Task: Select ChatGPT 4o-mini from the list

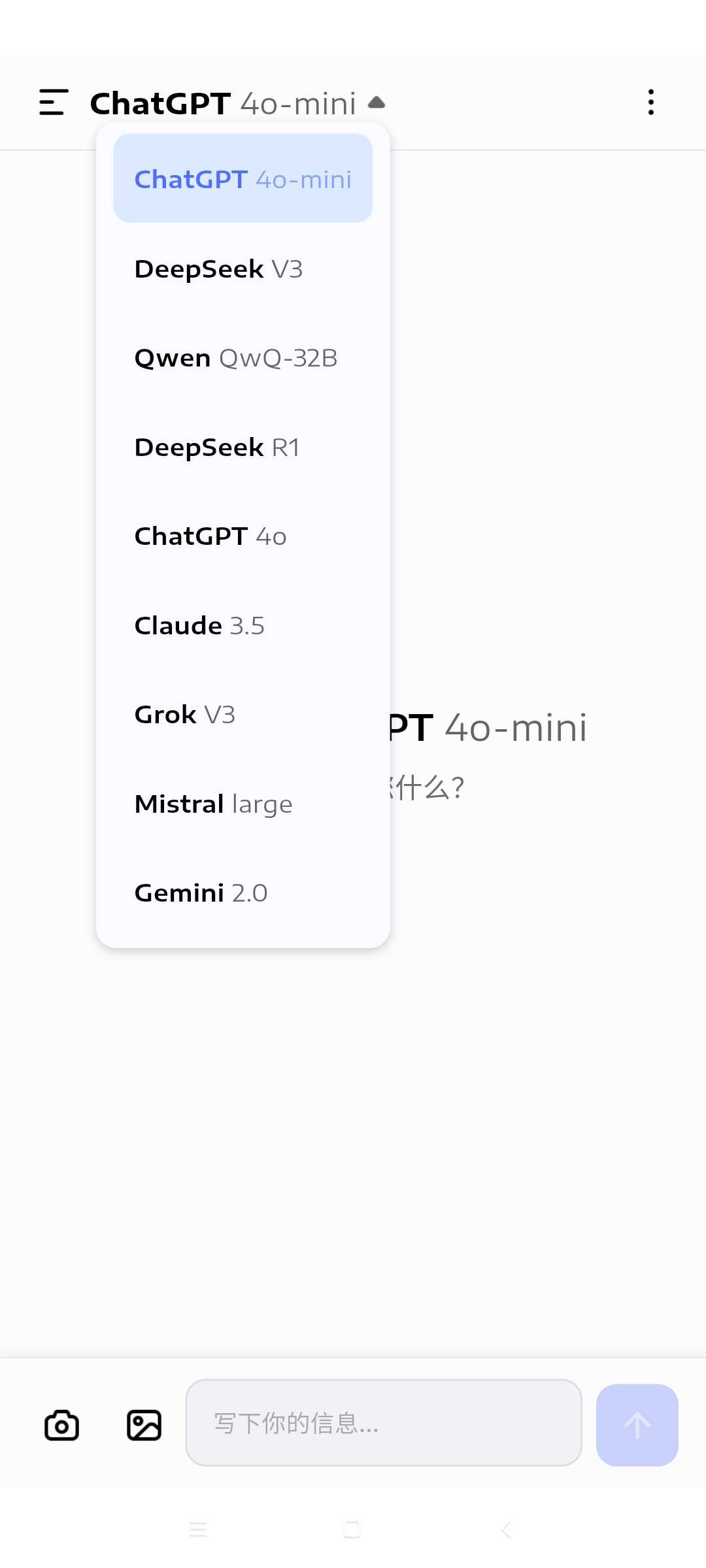Action: [x=243, y=178]
